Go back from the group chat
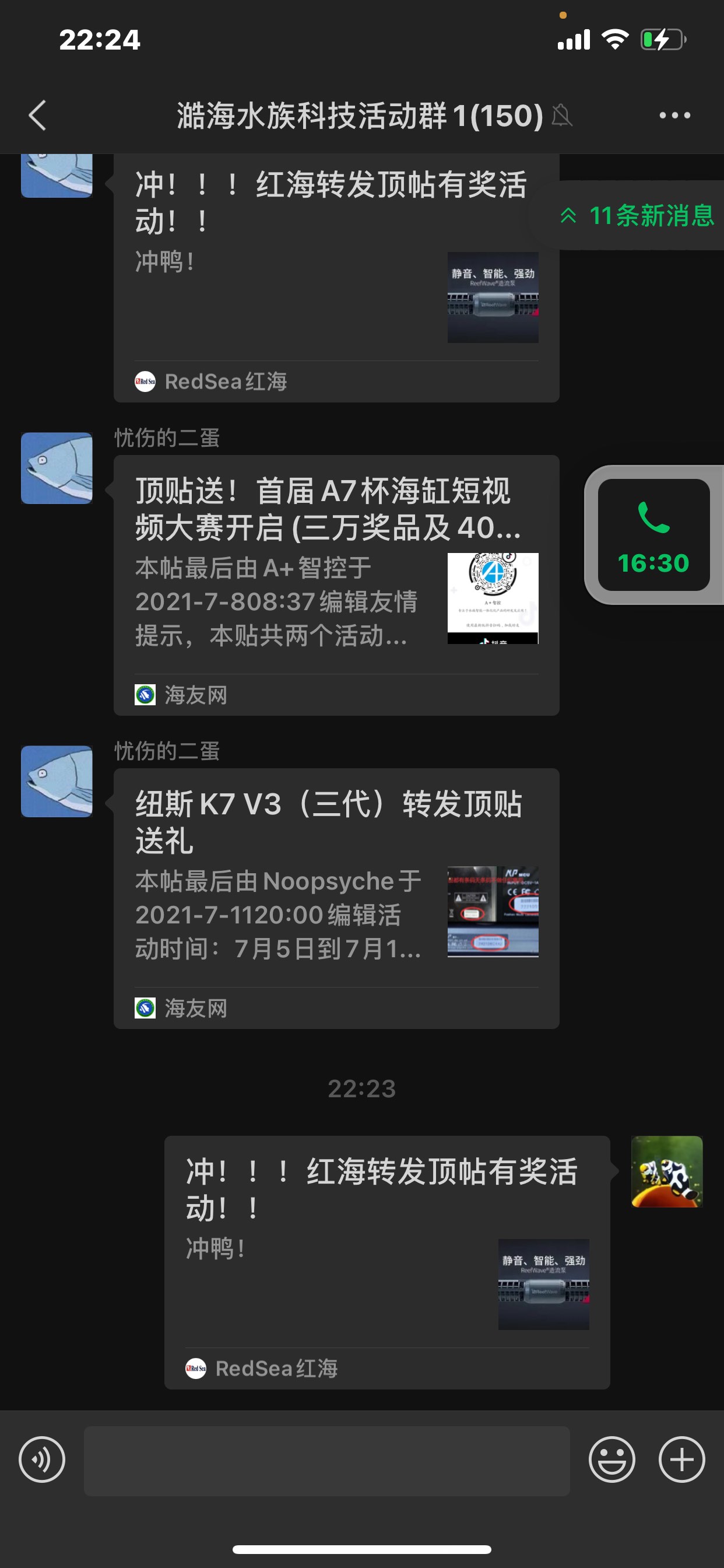Image resolution: width=724 pixels, height=1568 pixels. (x=38, y=116)
